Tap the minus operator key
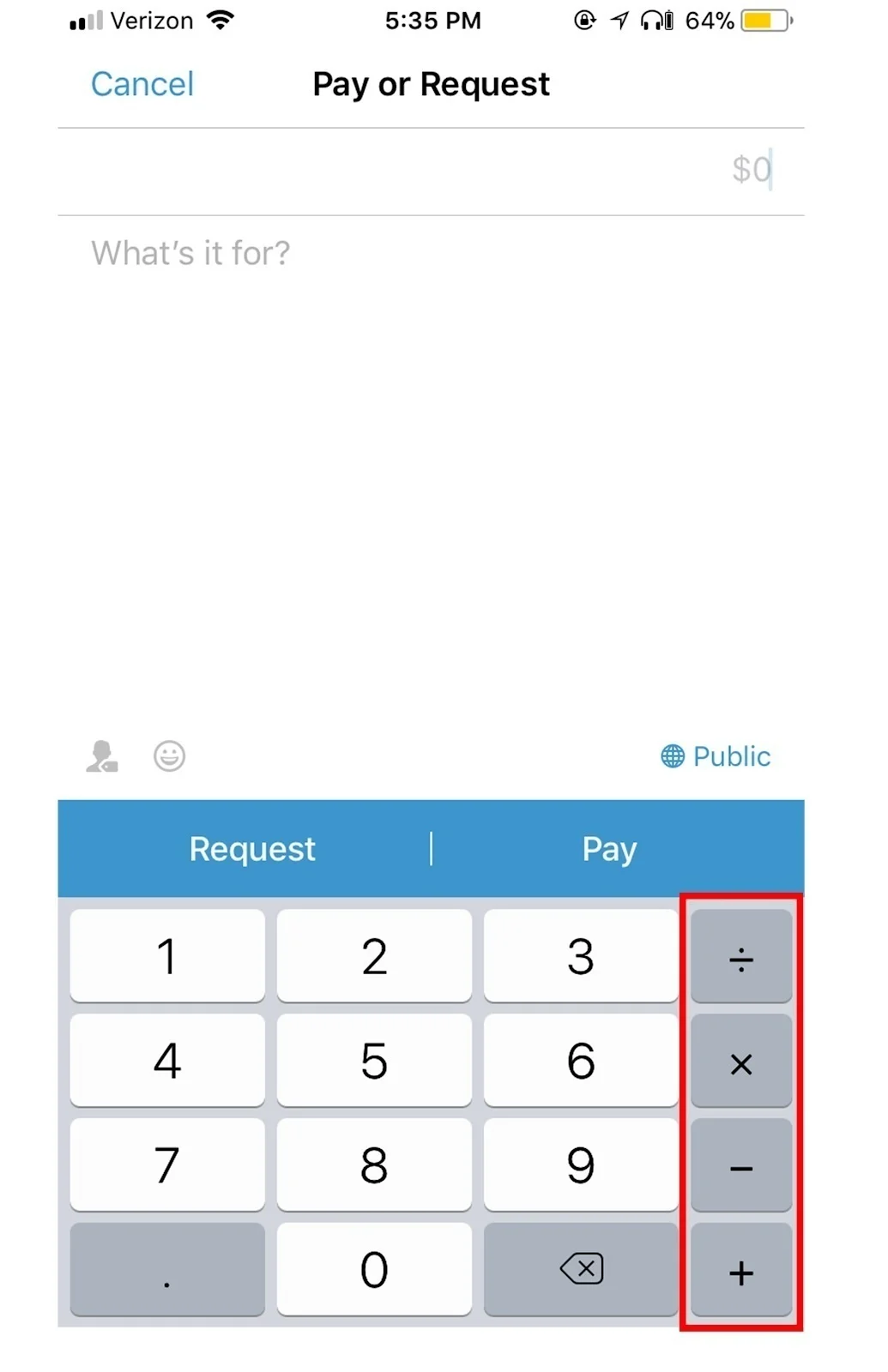Screen dimensions: 888x1372 [x=741, y=1165]
